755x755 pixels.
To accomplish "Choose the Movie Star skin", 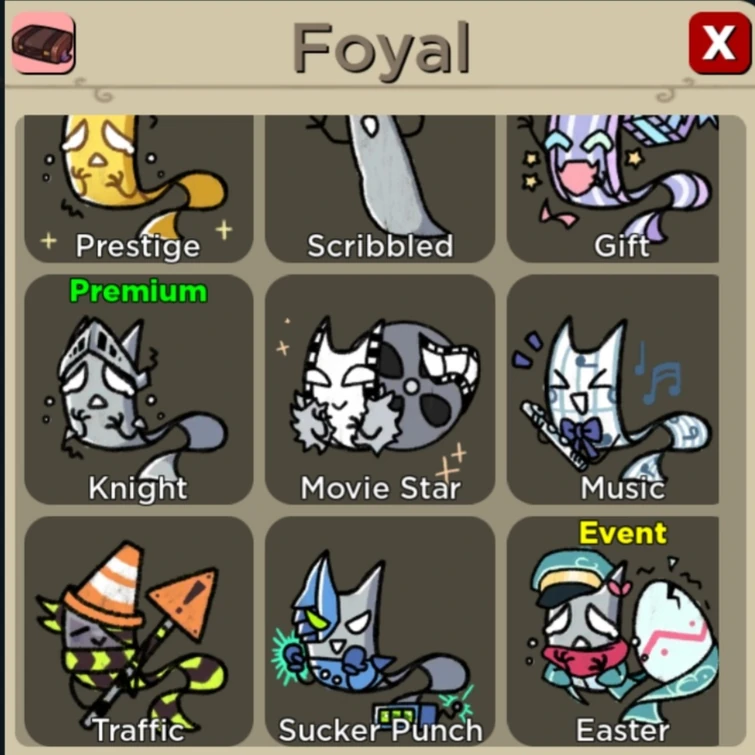I will (379, 390).
